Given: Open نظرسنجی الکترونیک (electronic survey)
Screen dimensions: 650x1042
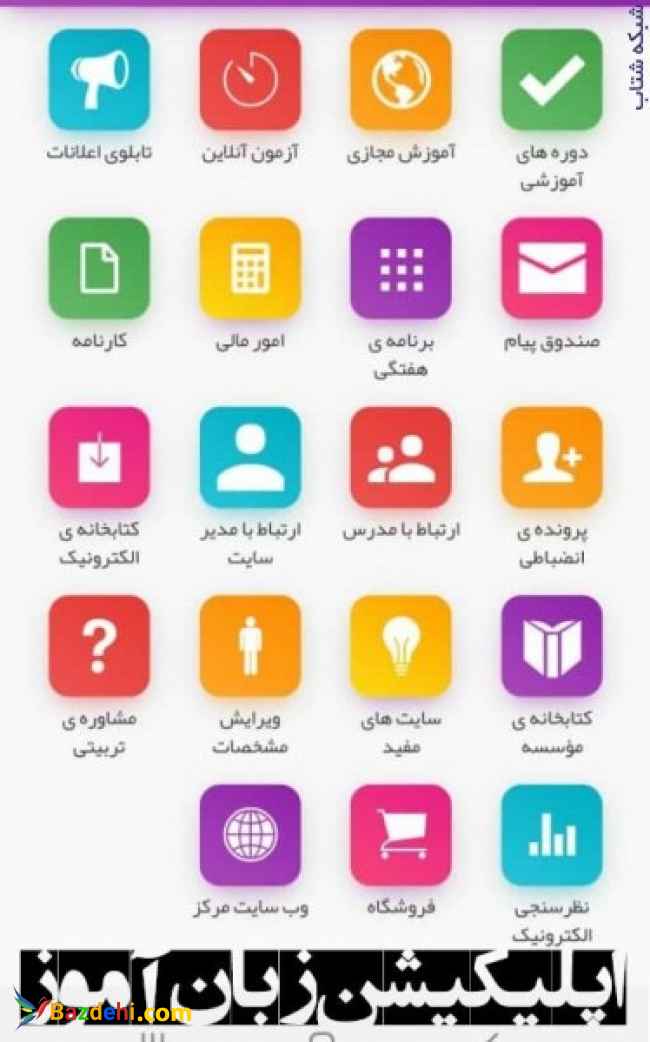Looking at the screenshot, I should [x=551, y=835].
